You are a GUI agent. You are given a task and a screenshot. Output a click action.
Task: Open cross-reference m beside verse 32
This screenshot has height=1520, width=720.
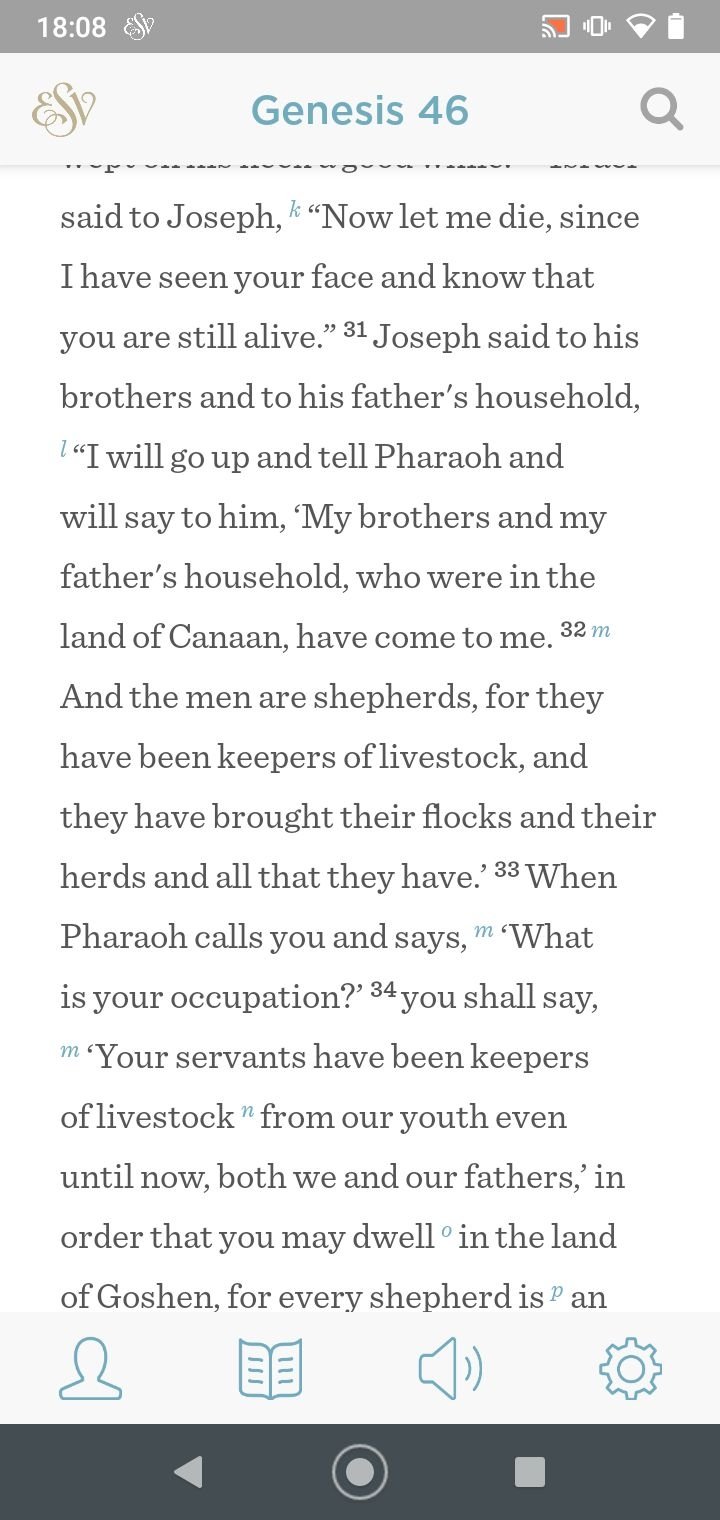601,631
